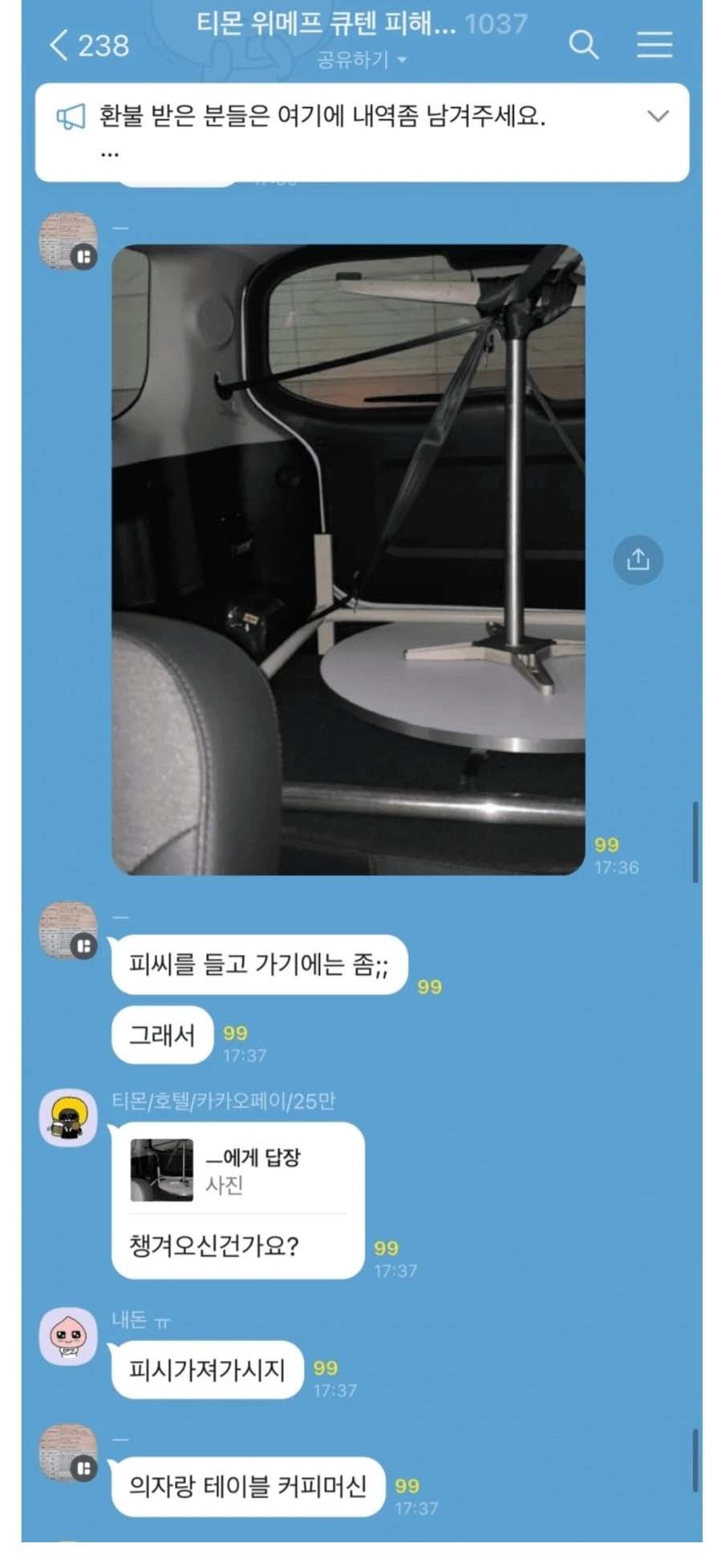Select the 의자랑 테이블 커피머신 message
The height and width of the screenshot is (1568, 722).
click(x=248, y=1484)
